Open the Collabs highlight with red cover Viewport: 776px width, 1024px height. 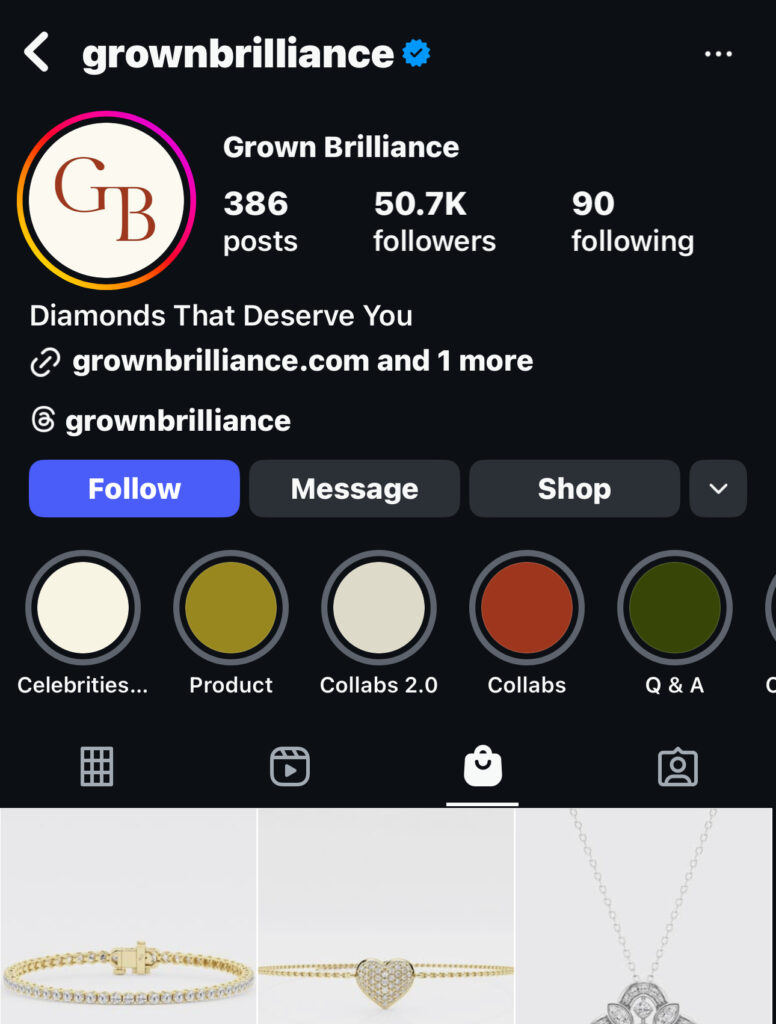[527, 608]
